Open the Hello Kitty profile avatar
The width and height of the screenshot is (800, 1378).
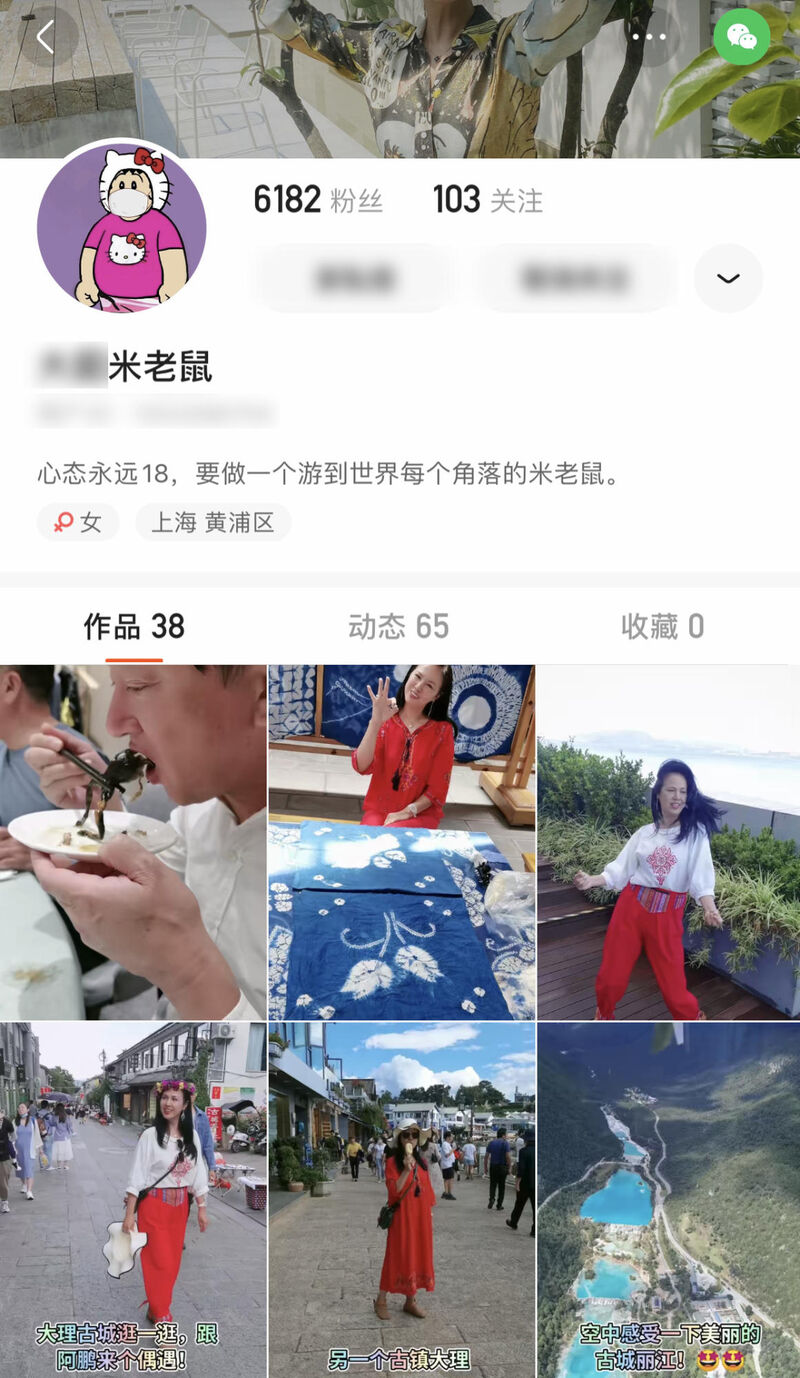pyautogui.click(x=122, y=225)
